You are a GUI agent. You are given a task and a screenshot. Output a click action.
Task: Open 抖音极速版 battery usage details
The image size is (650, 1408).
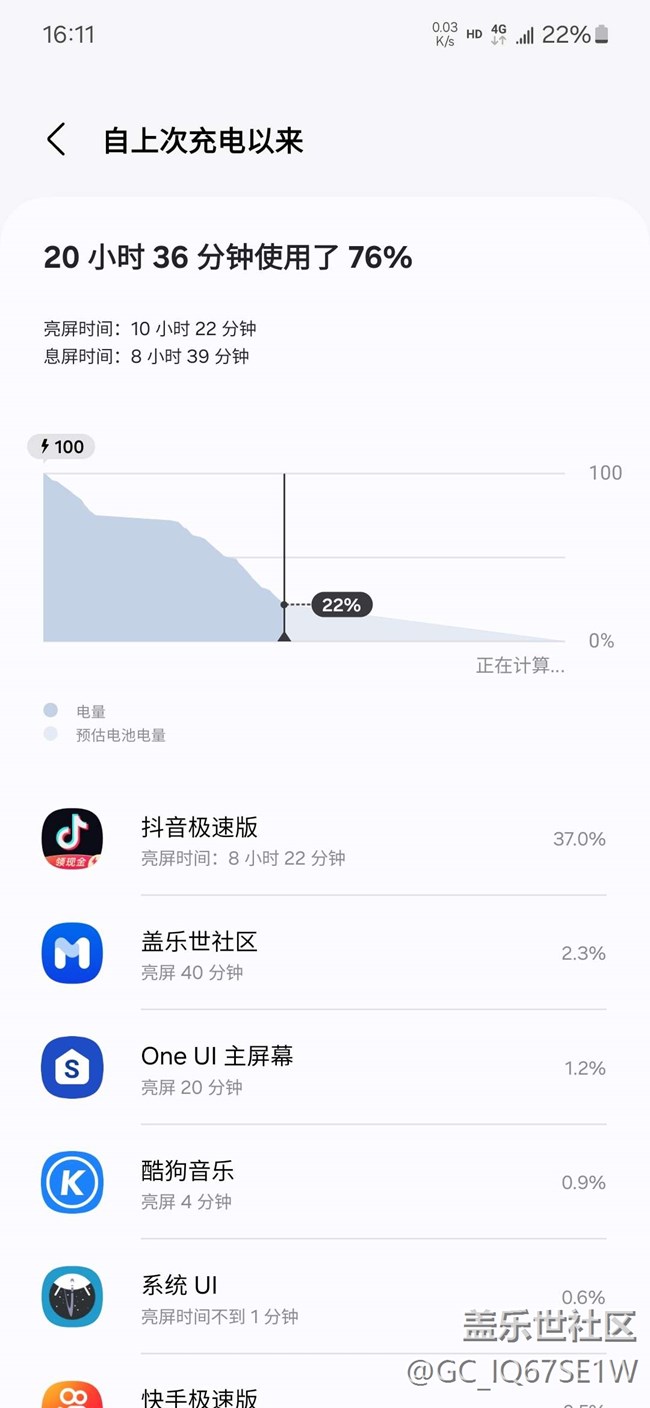pos(325,839)
